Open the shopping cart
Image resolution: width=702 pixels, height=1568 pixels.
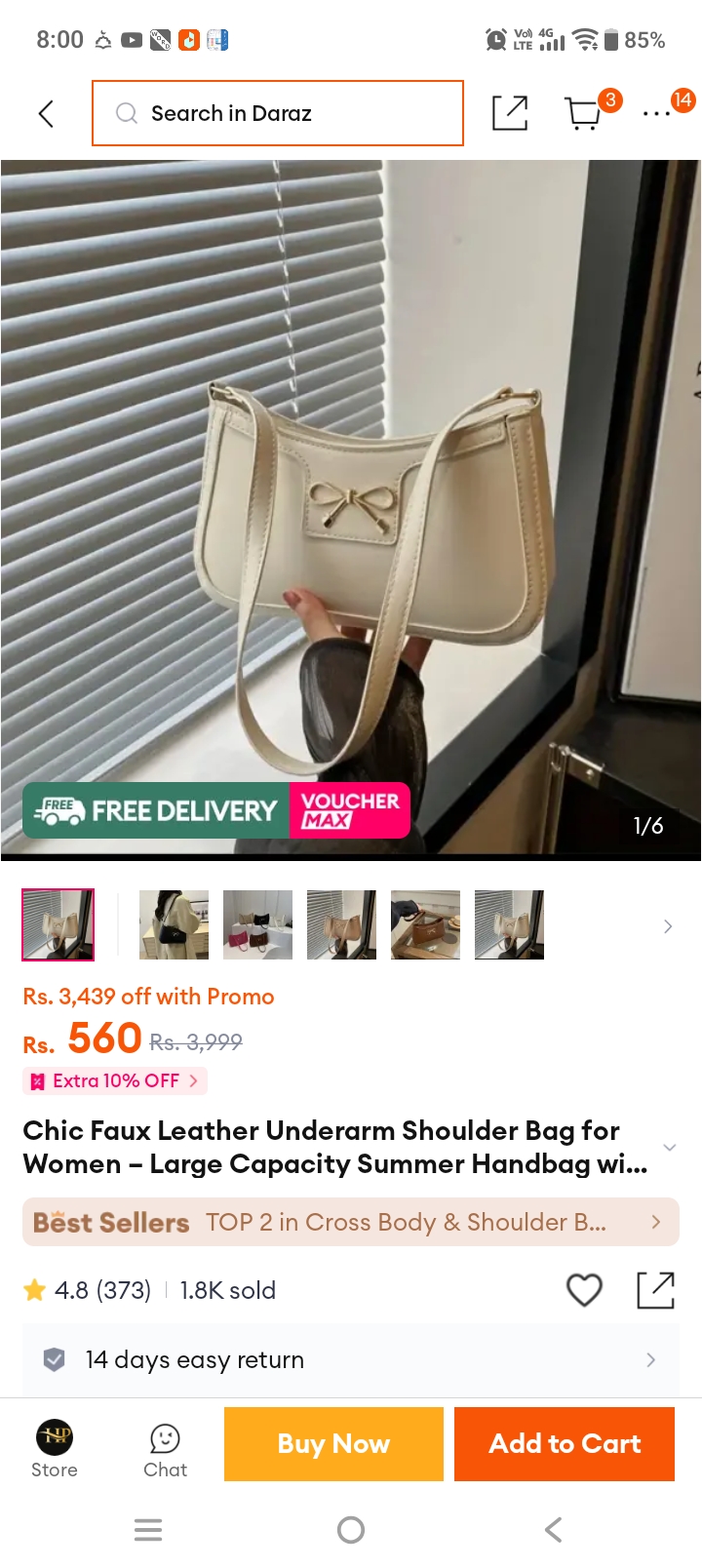[x=585, y=113]
